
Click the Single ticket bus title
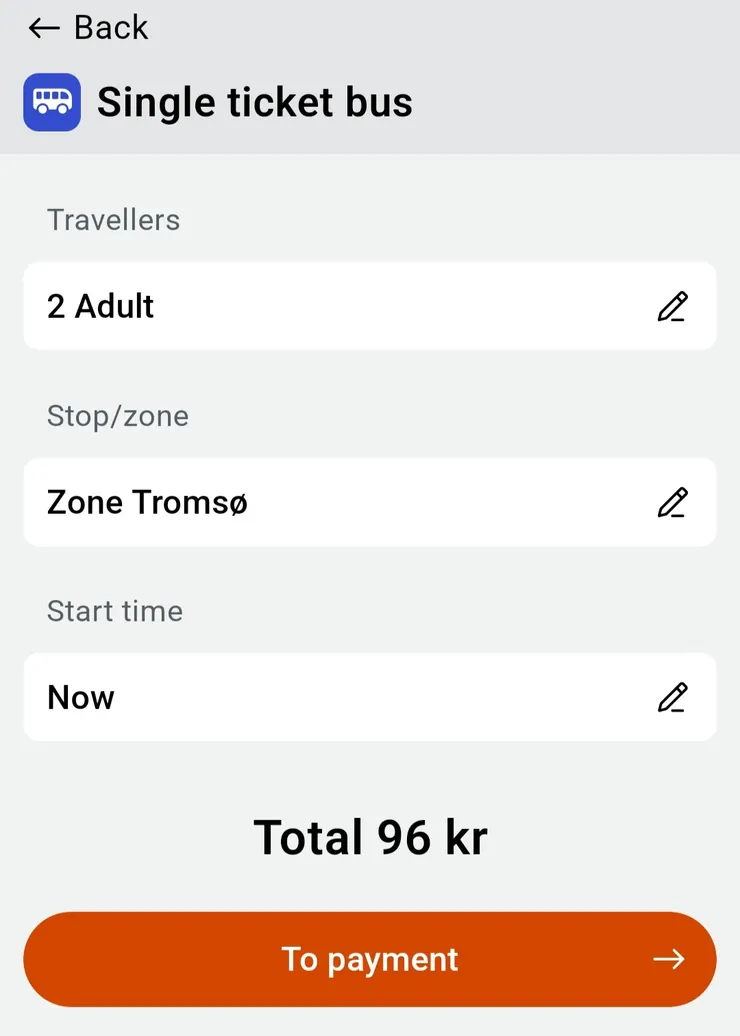click(x=254, y=101)
